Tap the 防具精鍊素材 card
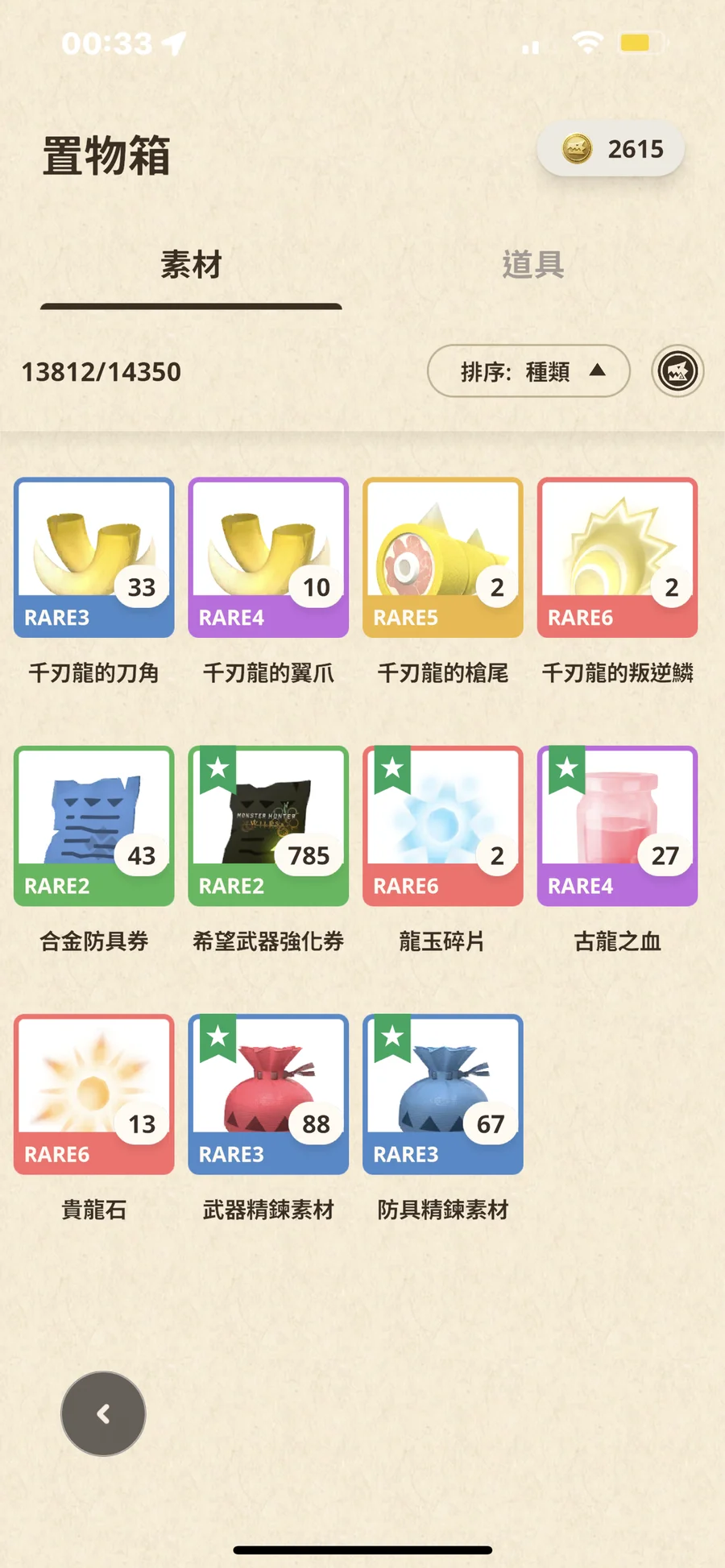 [x=443, y=1094]
